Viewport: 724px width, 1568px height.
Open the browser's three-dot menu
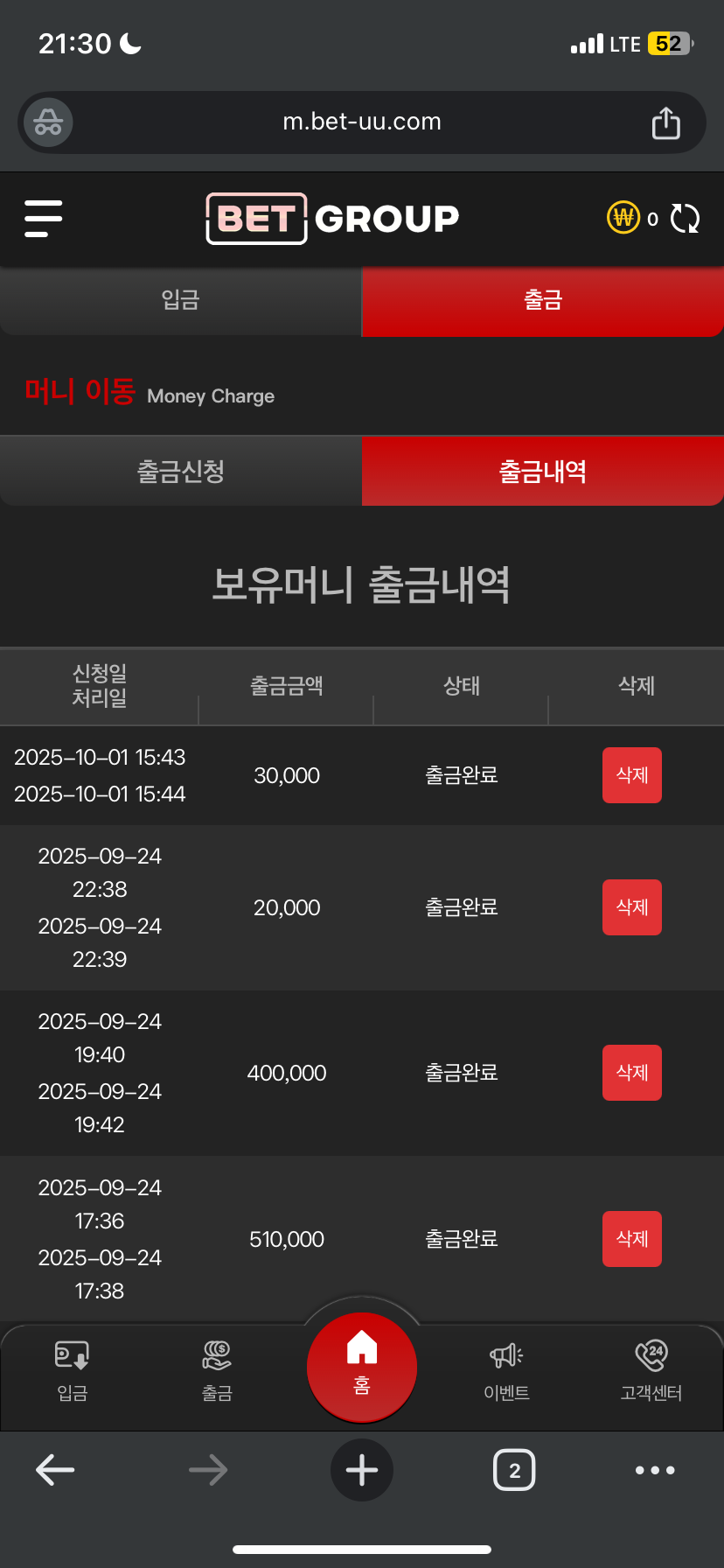point(655,1470)
